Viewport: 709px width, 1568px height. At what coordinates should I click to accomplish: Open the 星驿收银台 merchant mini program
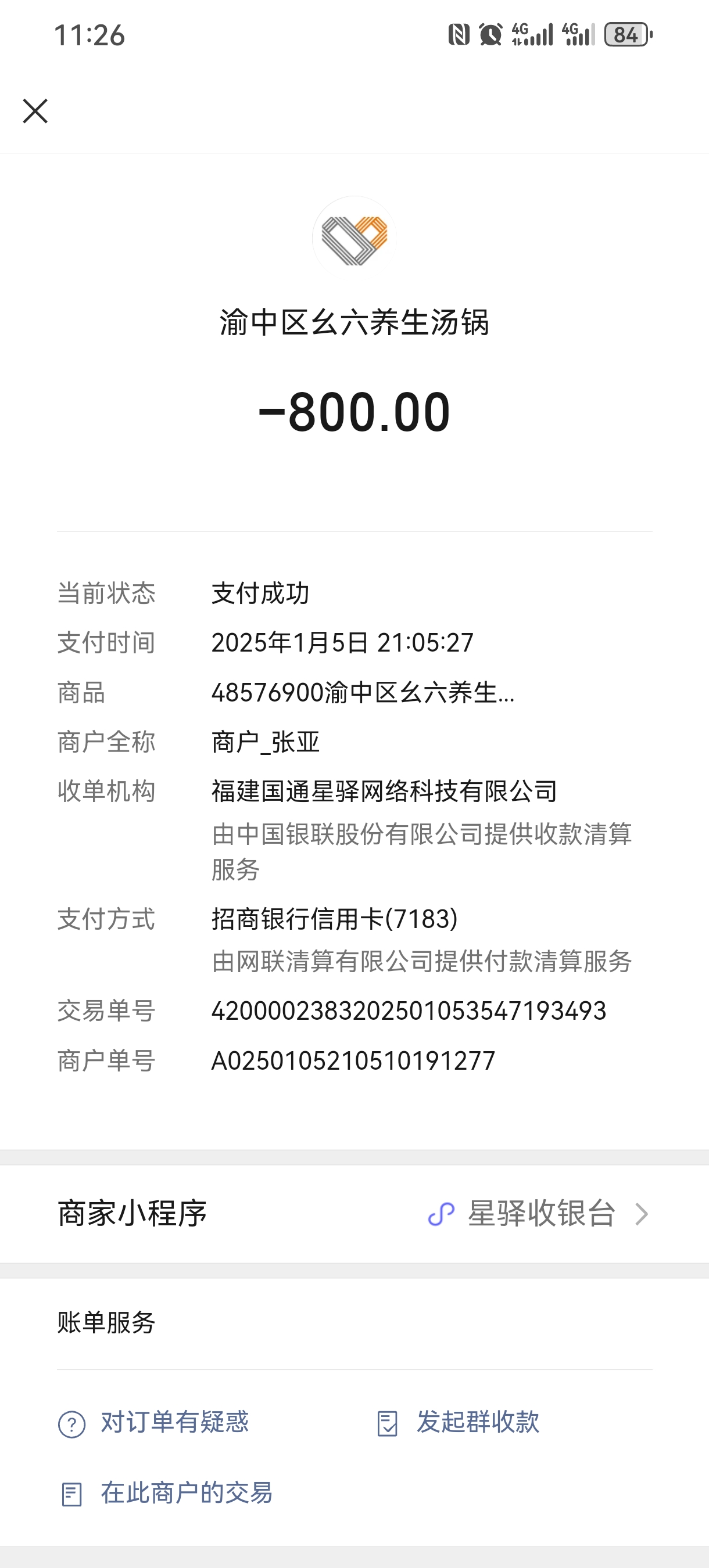click(540, 1214)
